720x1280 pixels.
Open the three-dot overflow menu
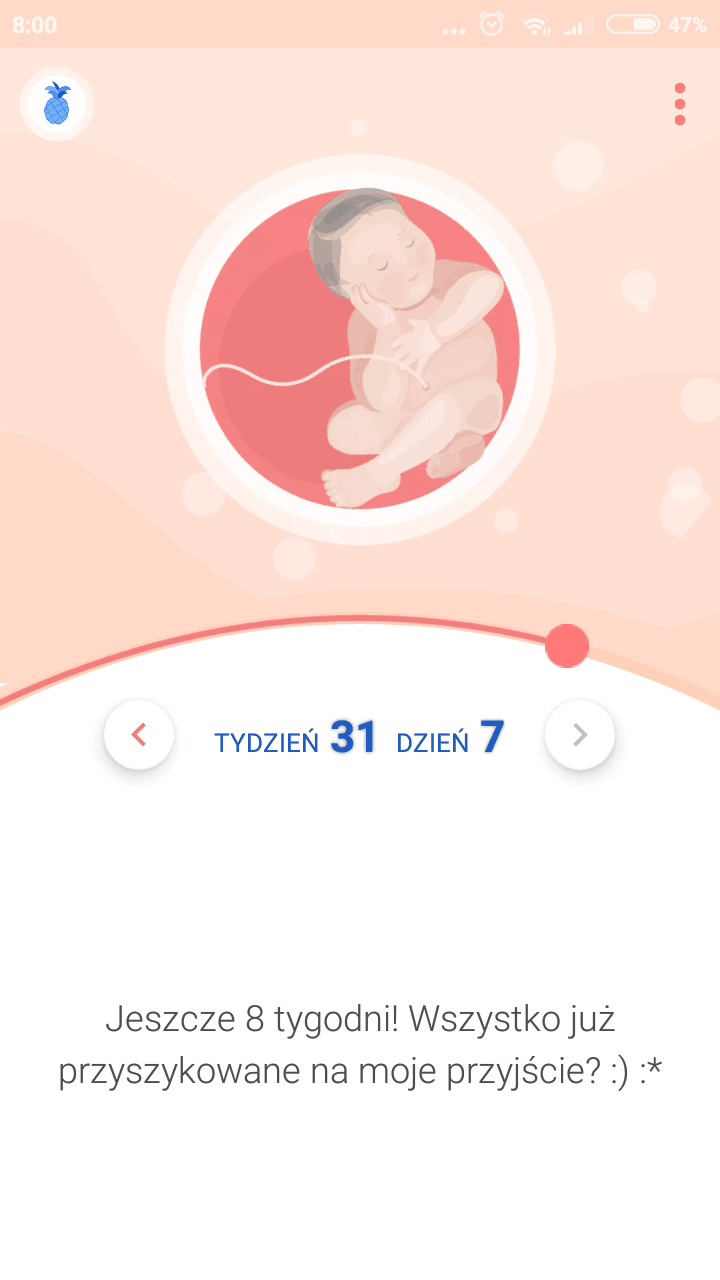pyautogui.click(x=680, y=104)
